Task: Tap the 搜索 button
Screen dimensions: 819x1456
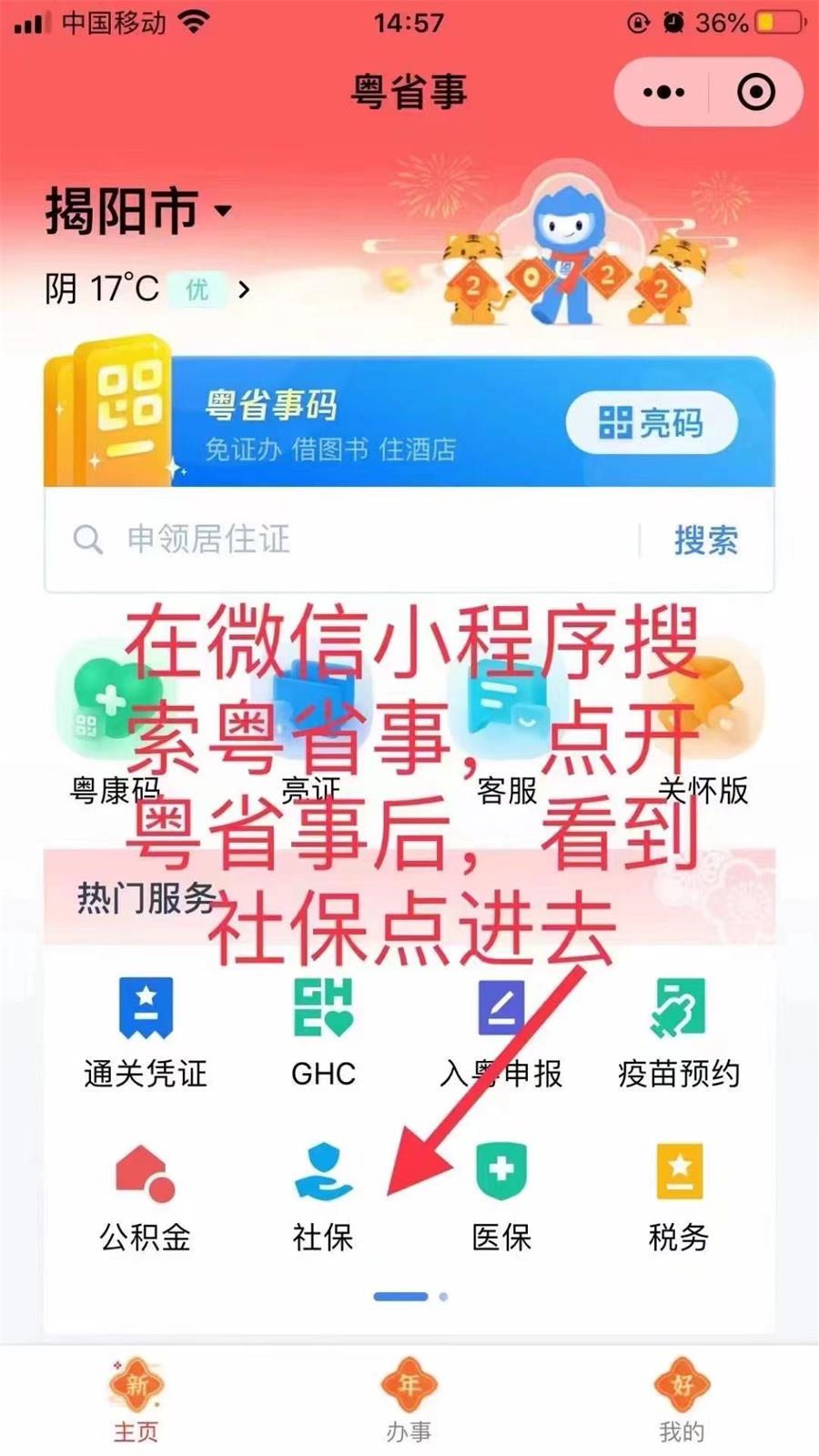Action: (x=705, y=540)
